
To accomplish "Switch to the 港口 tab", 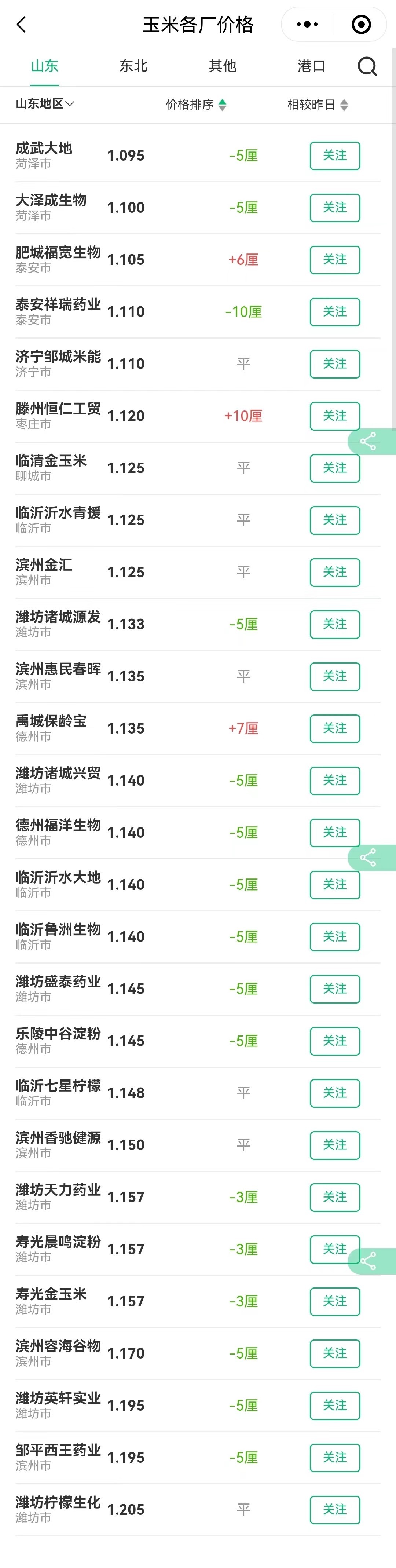I will click(x=311, y=66).
